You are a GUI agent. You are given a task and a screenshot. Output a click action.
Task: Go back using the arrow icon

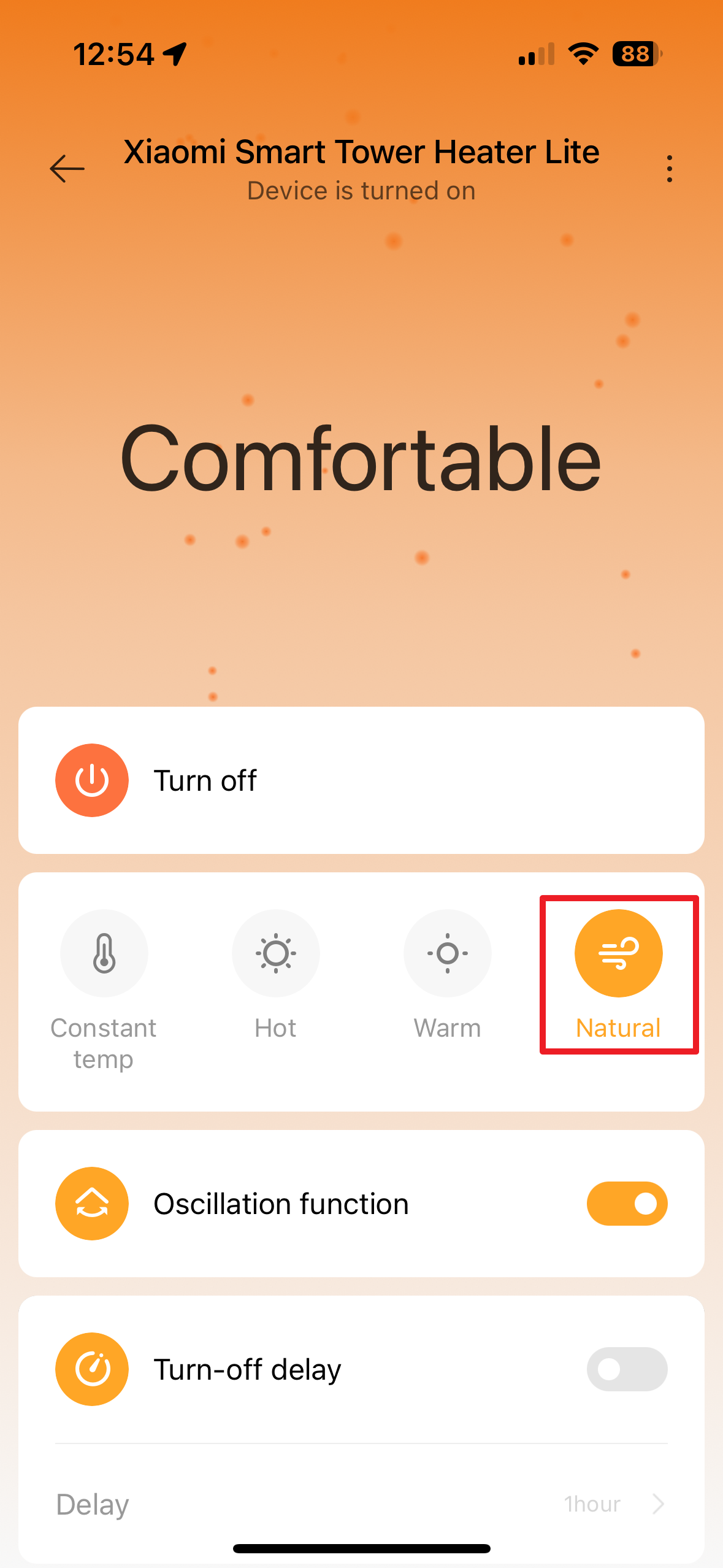tap(67, 169)
